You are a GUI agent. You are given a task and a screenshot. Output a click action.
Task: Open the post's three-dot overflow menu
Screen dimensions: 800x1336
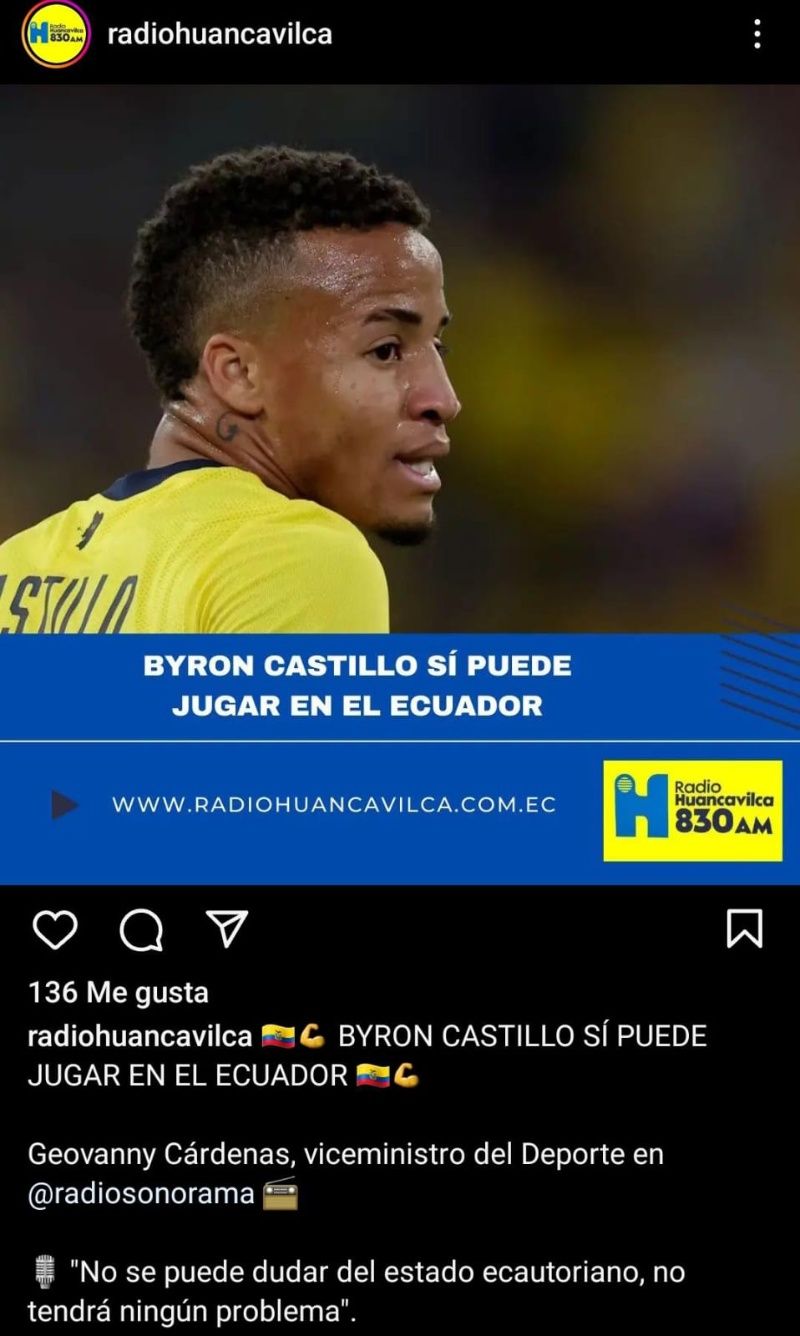tap(757, 35)
